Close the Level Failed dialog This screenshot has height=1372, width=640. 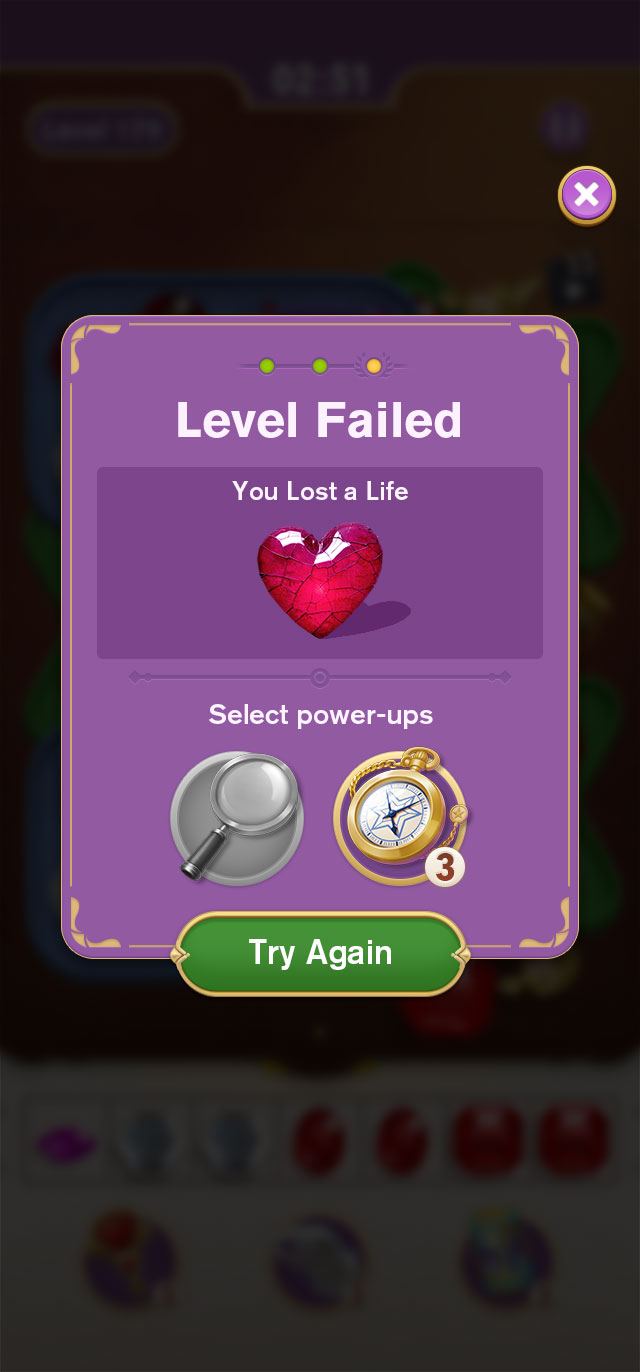(587, 195)
